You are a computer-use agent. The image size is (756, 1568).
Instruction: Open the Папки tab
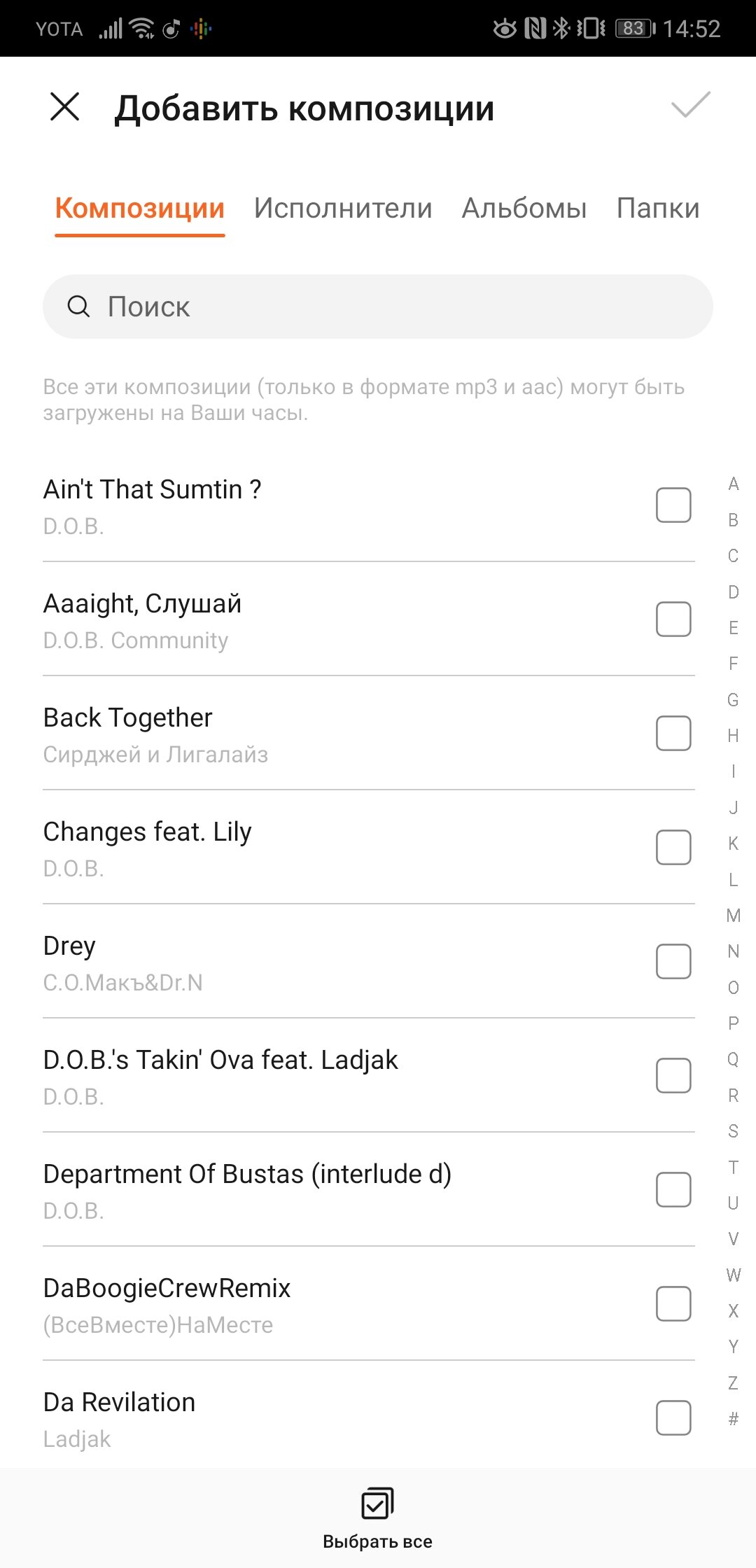658,208
